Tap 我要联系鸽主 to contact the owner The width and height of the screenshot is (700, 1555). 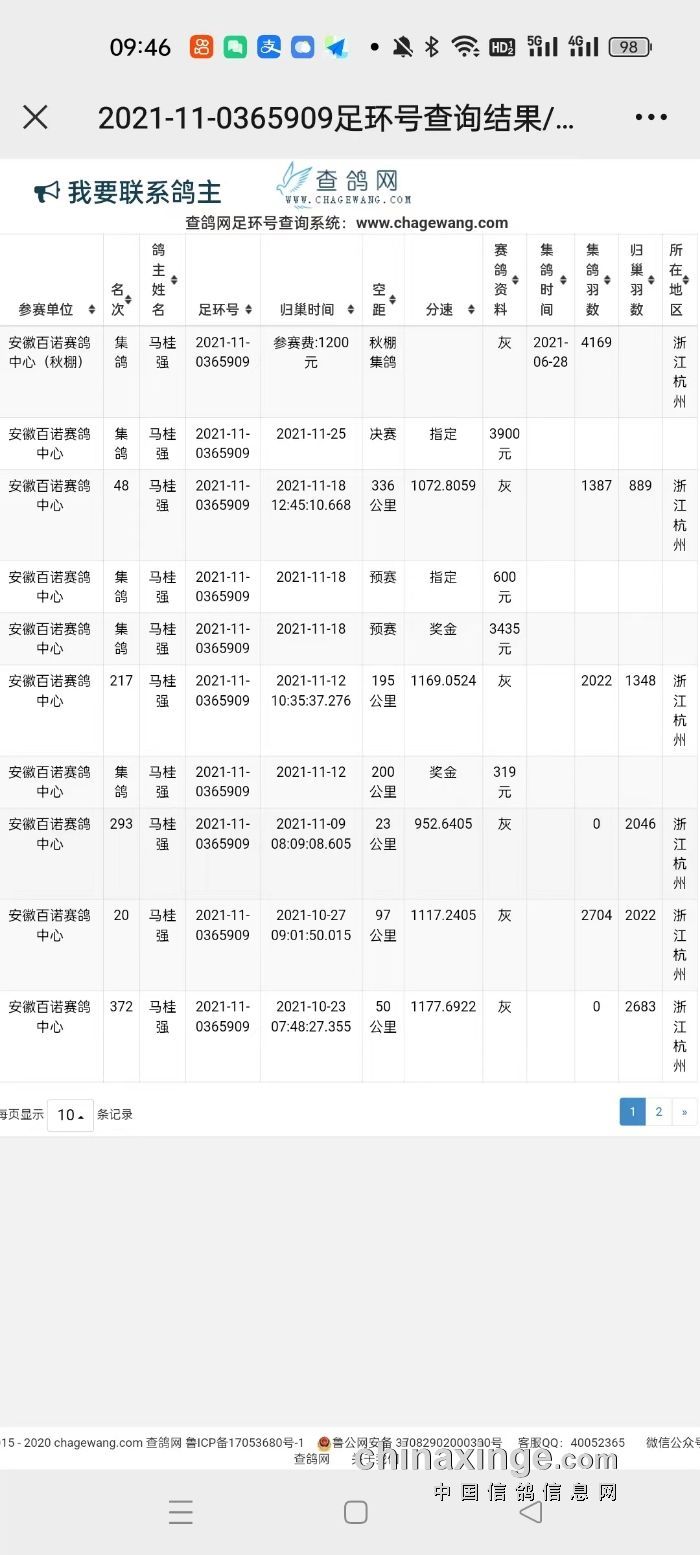pyautogui.click(x=128, y=192)
